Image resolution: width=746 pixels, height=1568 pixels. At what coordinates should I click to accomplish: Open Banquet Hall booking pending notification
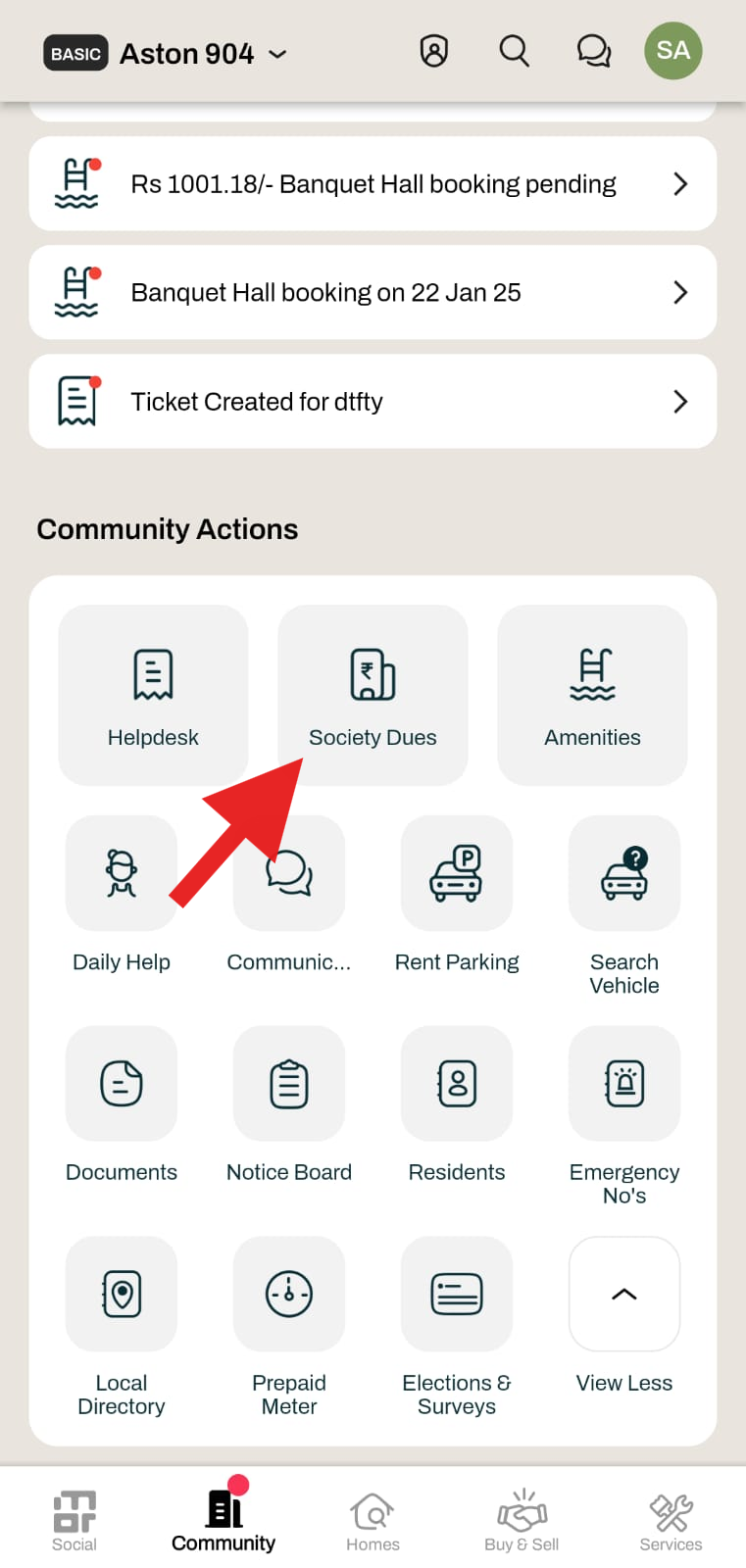(x=373, y=183)
